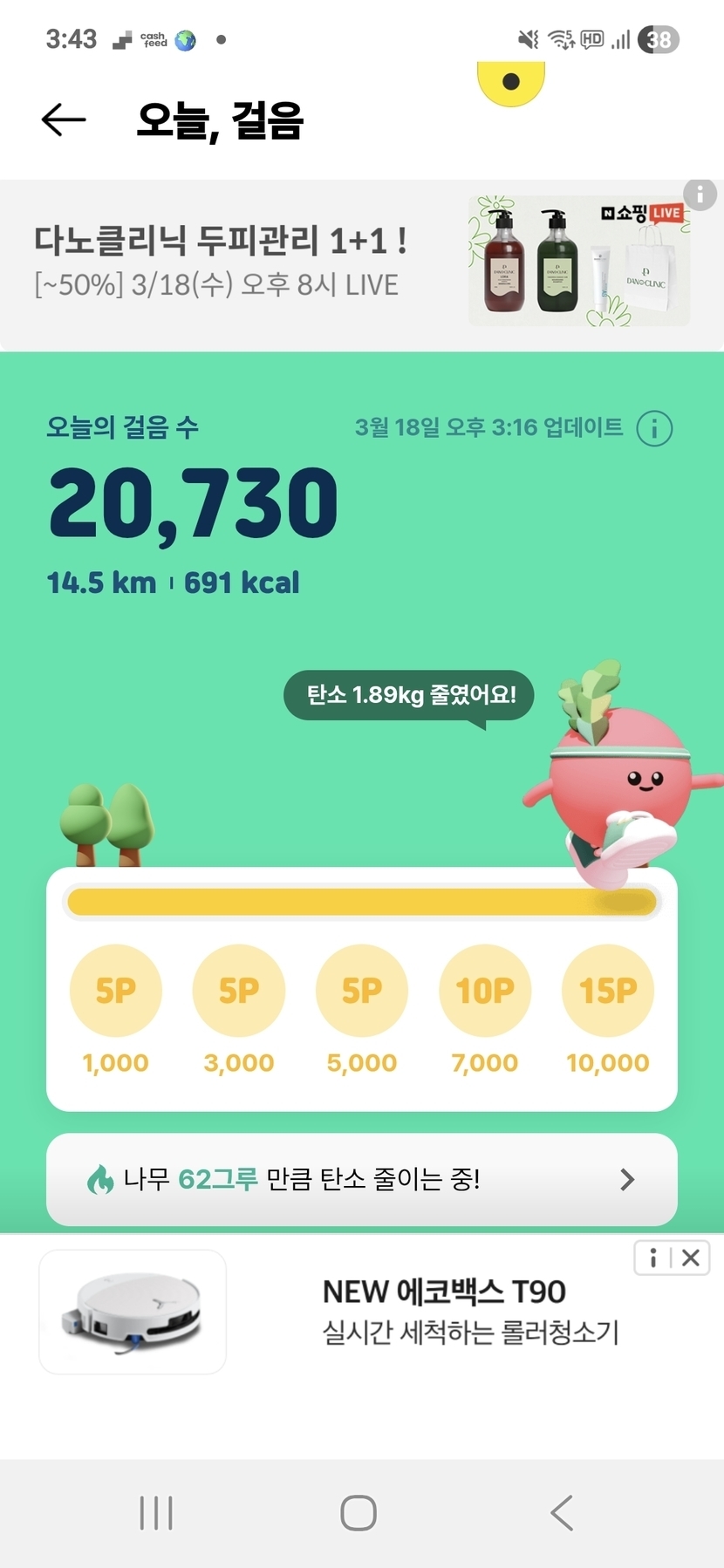Claim the 10P reward for 7,000 steps

click(x=485, y=991)
